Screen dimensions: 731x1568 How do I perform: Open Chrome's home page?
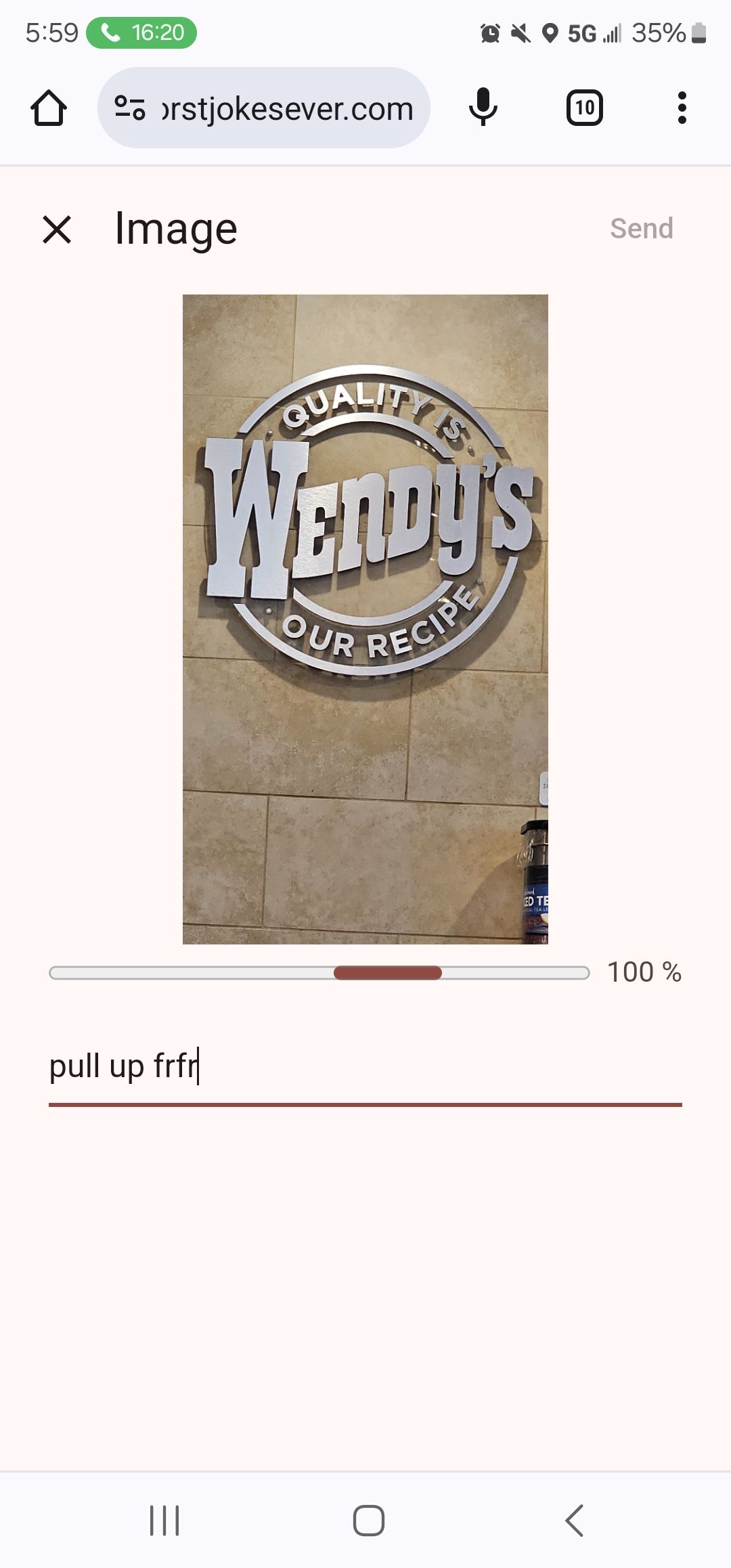49,108
